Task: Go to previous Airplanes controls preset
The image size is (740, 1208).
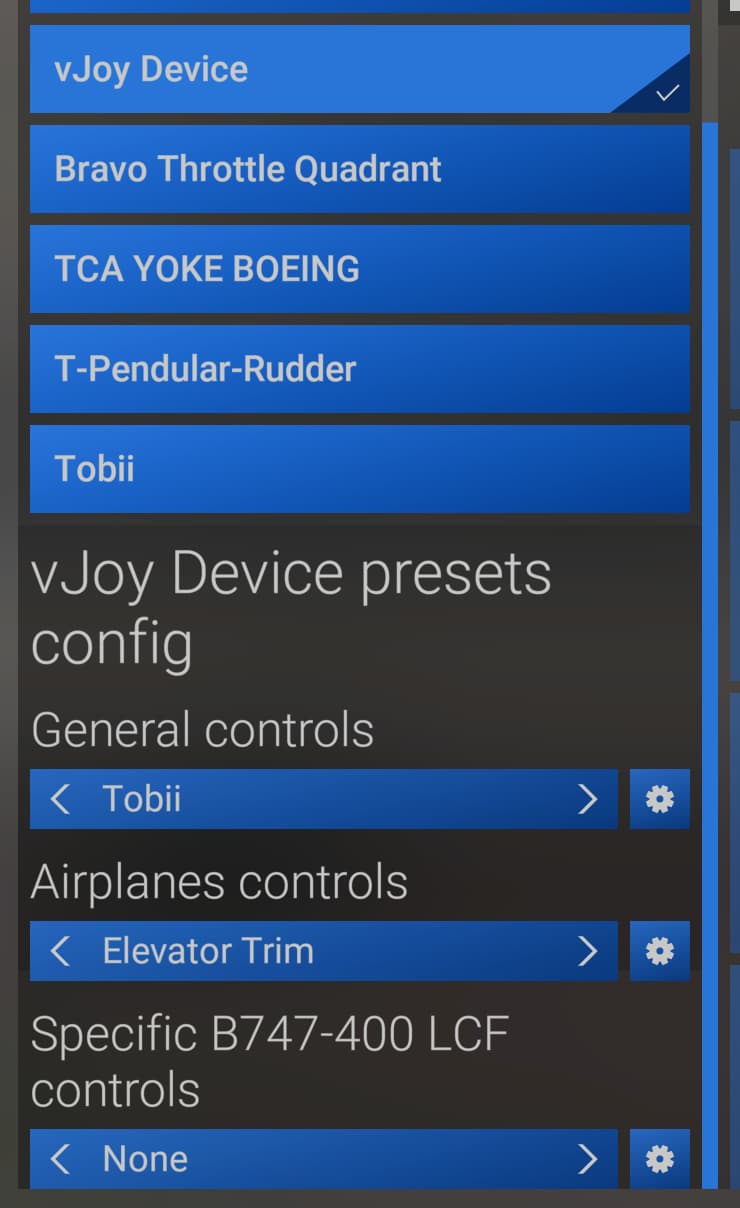Action: point(60,951)
